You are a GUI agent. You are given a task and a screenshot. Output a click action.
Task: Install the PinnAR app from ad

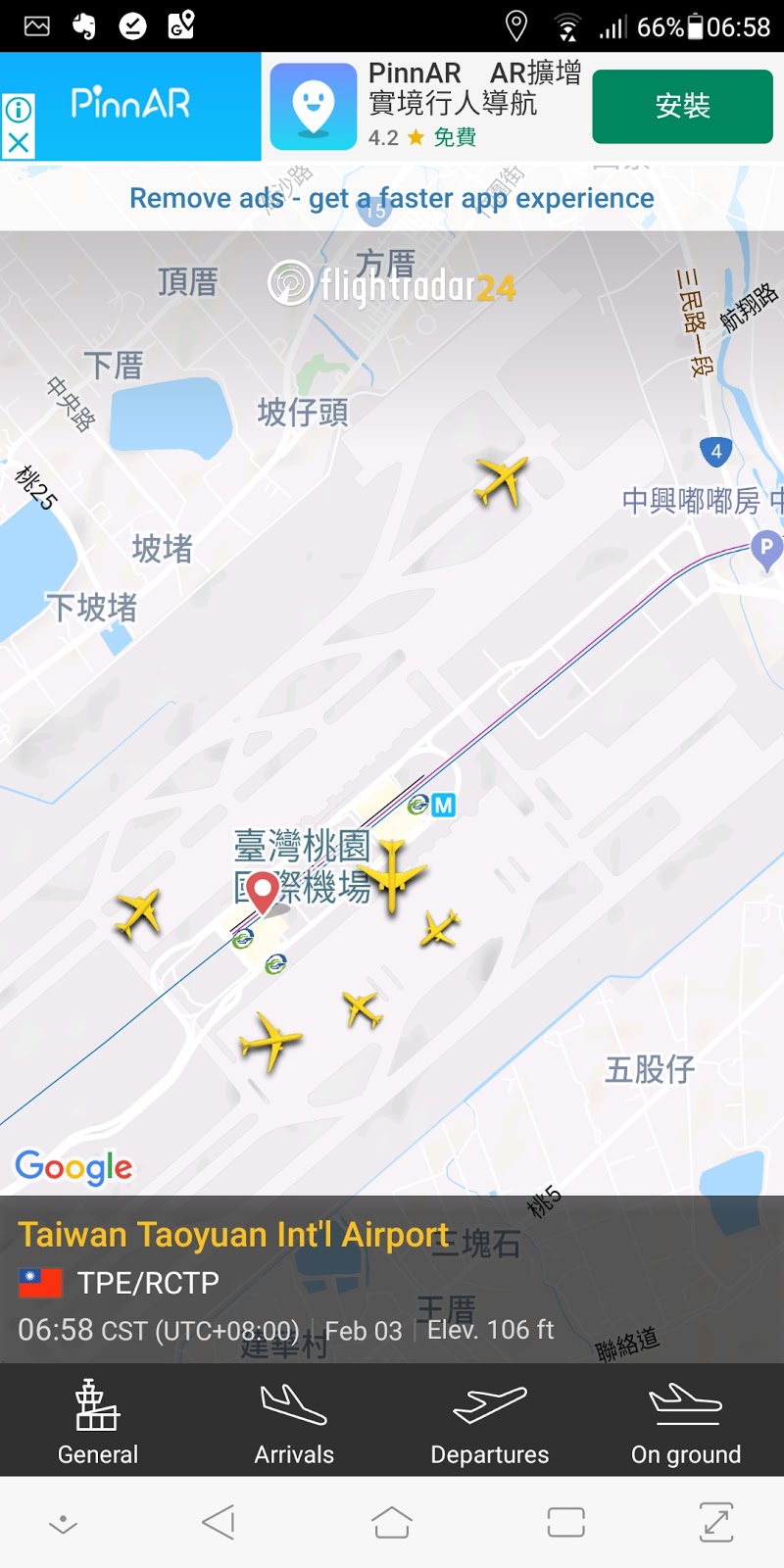682,106
